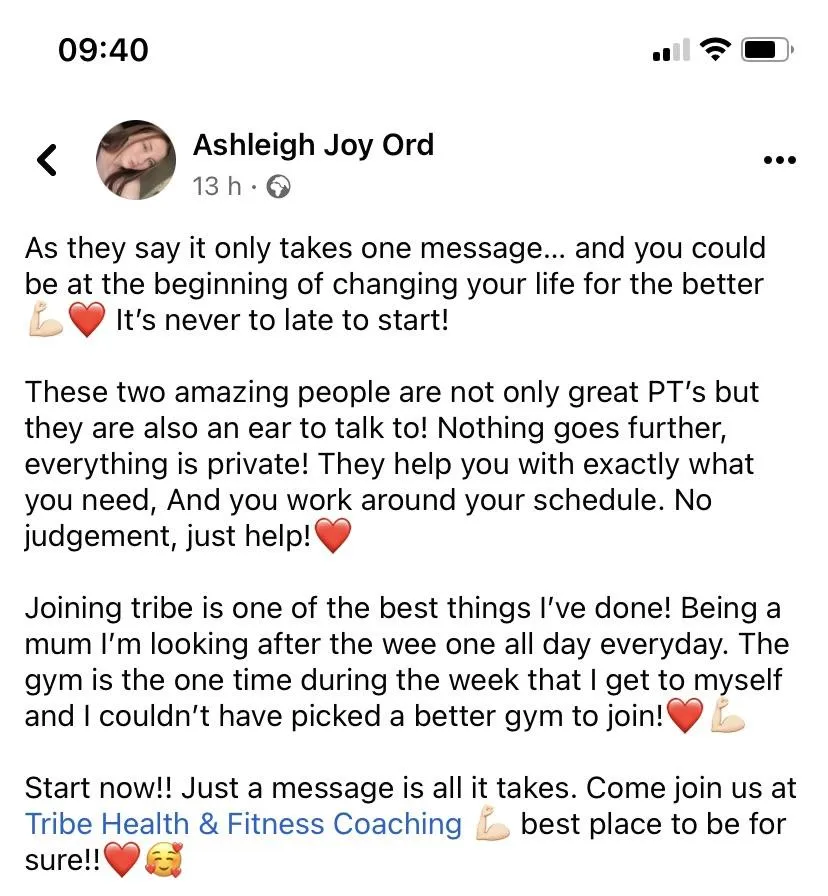
Task: Go back using the back arrow
Action: [x=47, y=160]
